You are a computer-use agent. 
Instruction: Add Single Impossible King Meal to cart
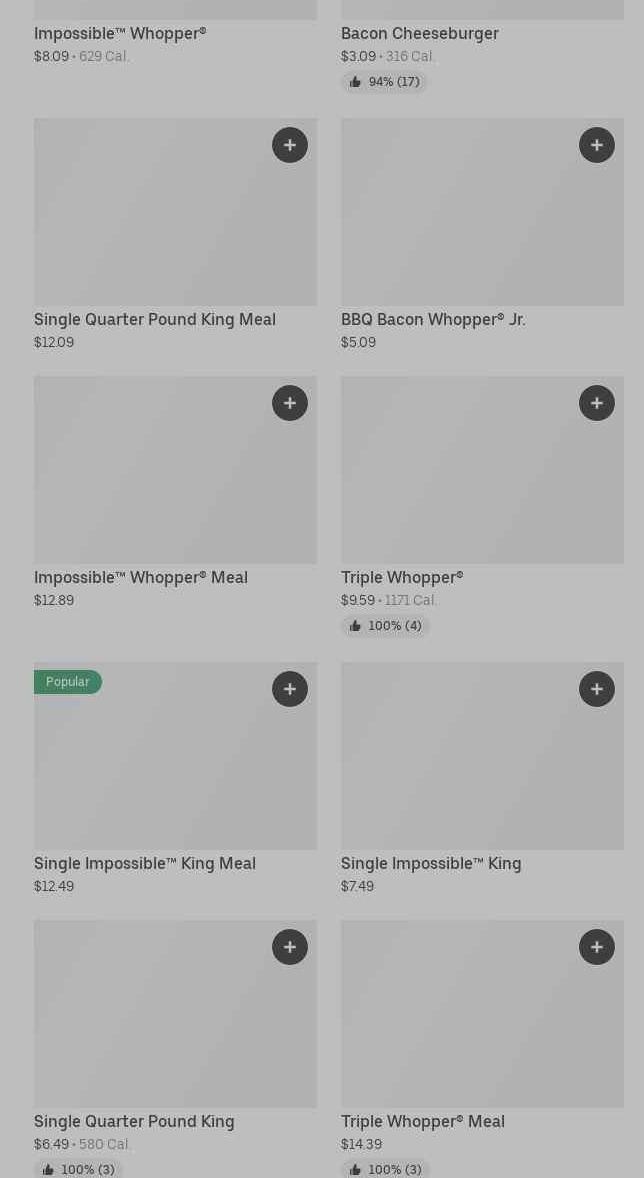click(290, 689)
